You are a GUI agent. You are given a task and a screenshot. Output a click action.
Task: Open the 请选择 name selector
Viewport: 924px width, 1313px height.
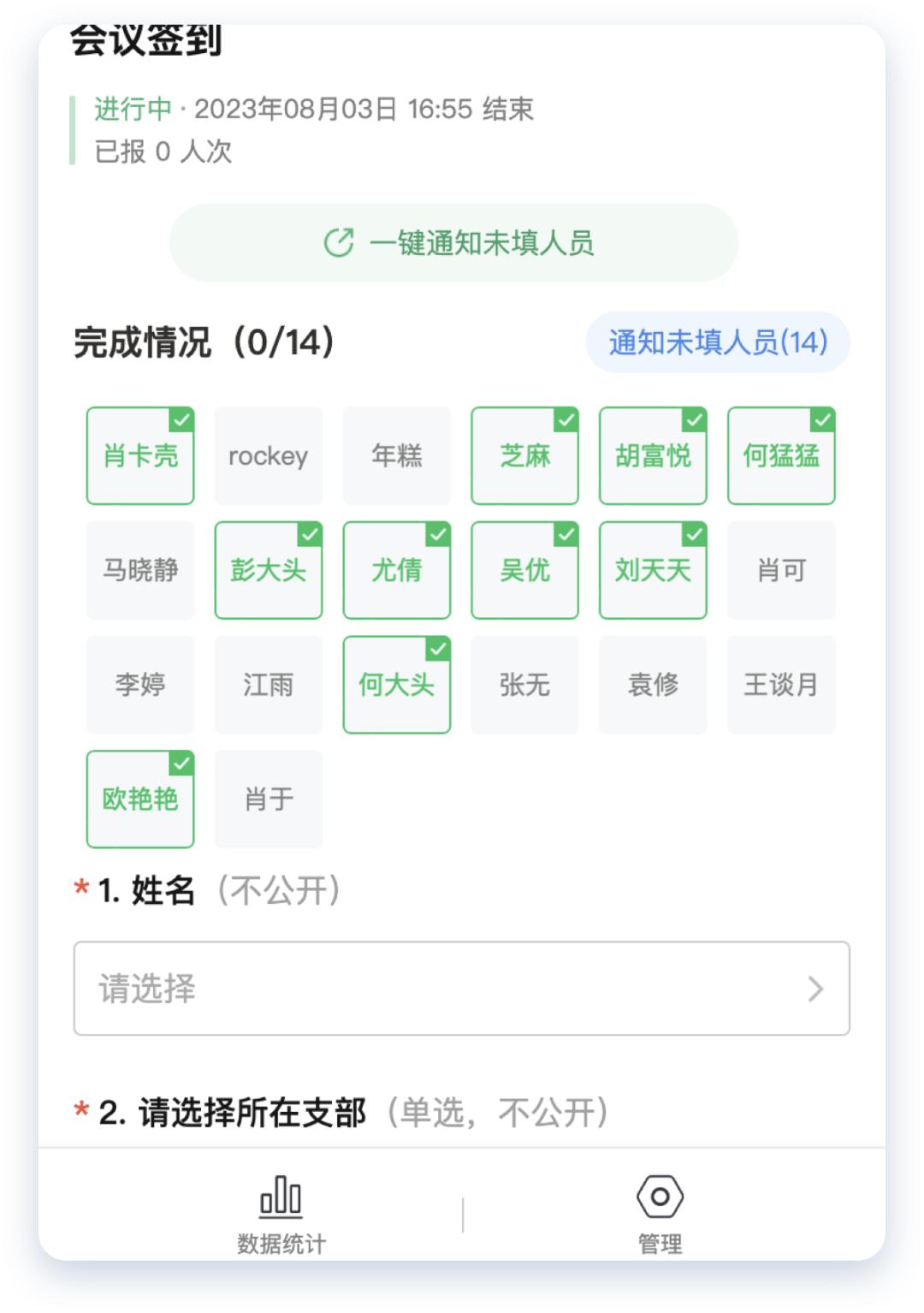342,989
